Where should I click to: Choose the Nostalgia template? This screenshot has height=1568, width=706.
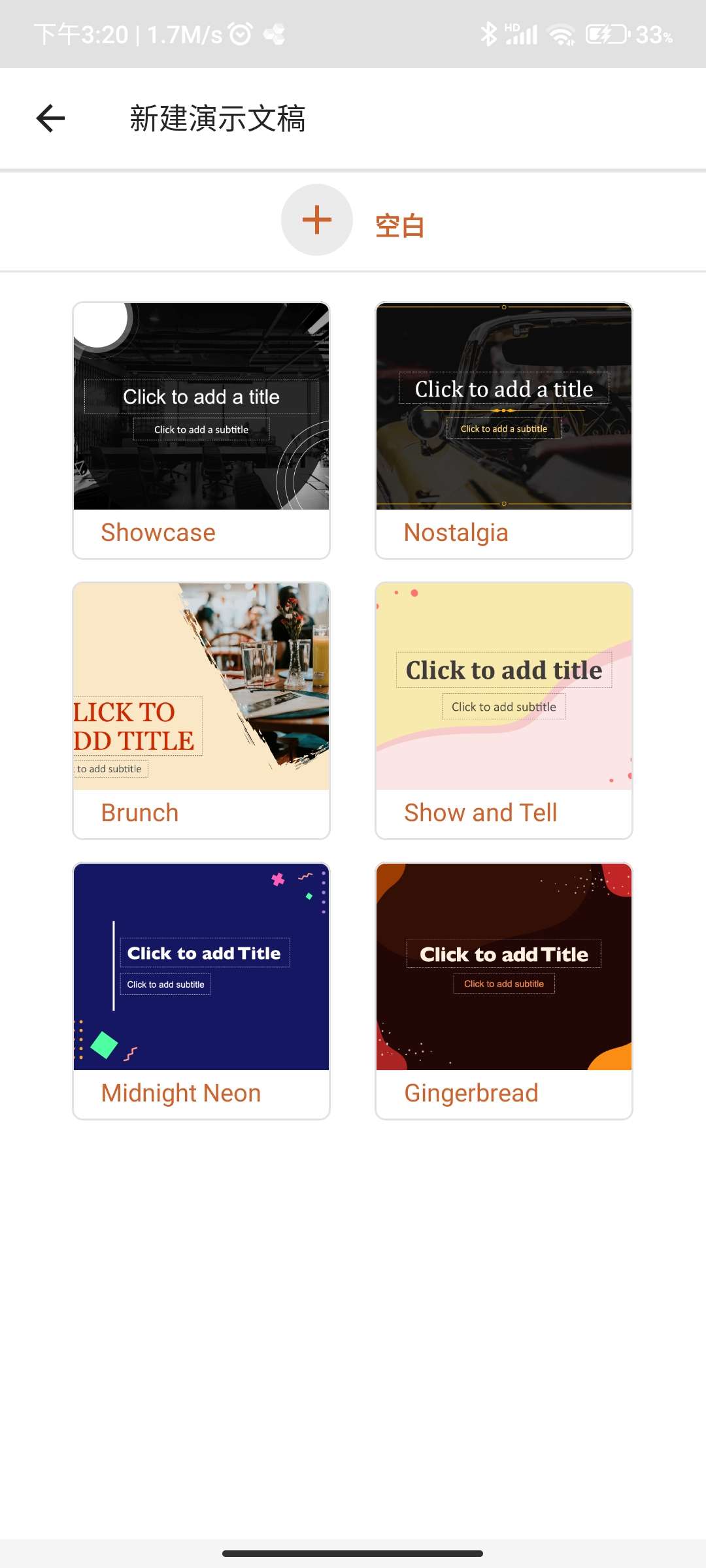click(x=504, y=430)
